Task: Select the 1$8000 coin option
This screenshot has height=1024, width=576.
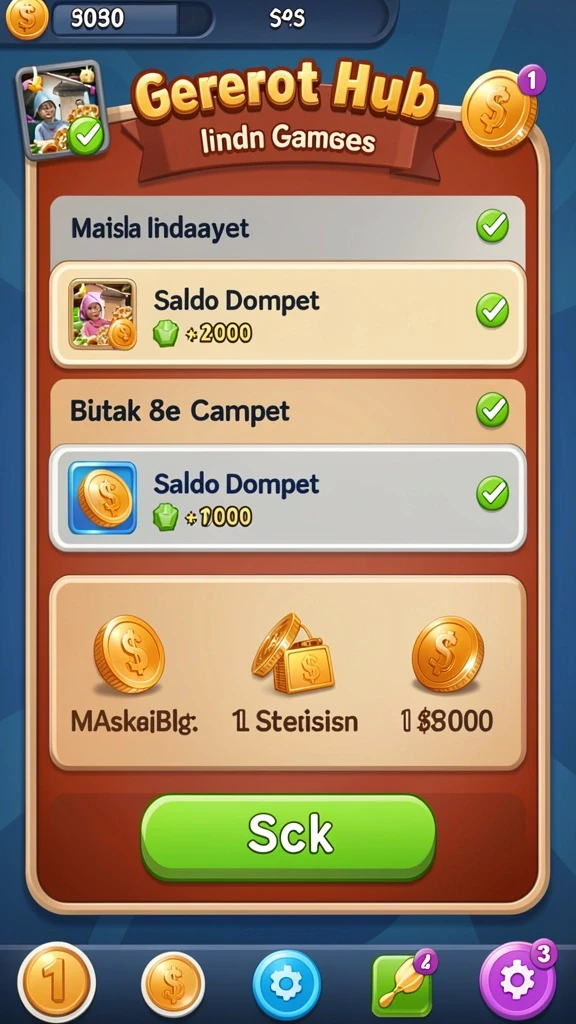Action: point(447,675)
